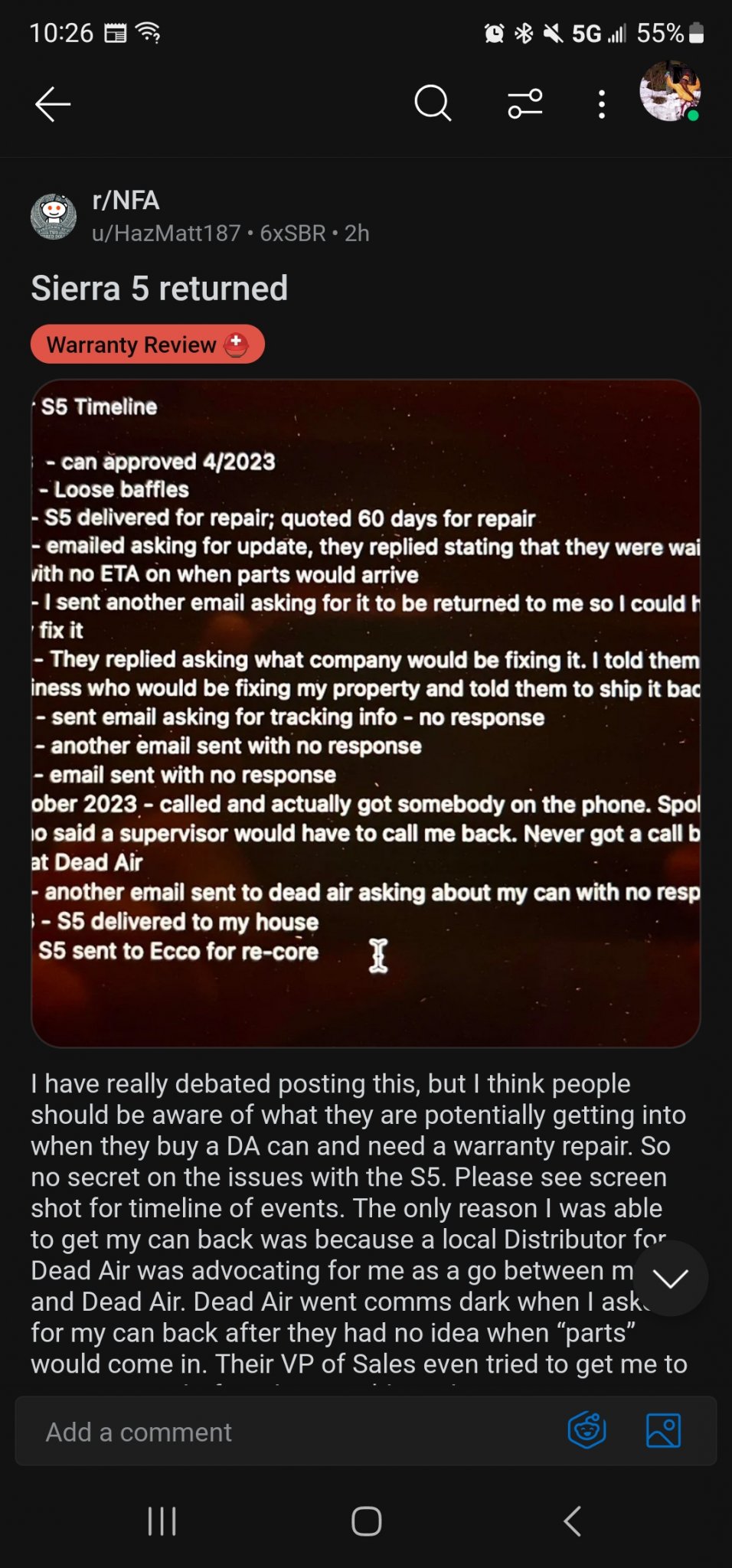Open the S5 Timeline image

coord(366,712)
